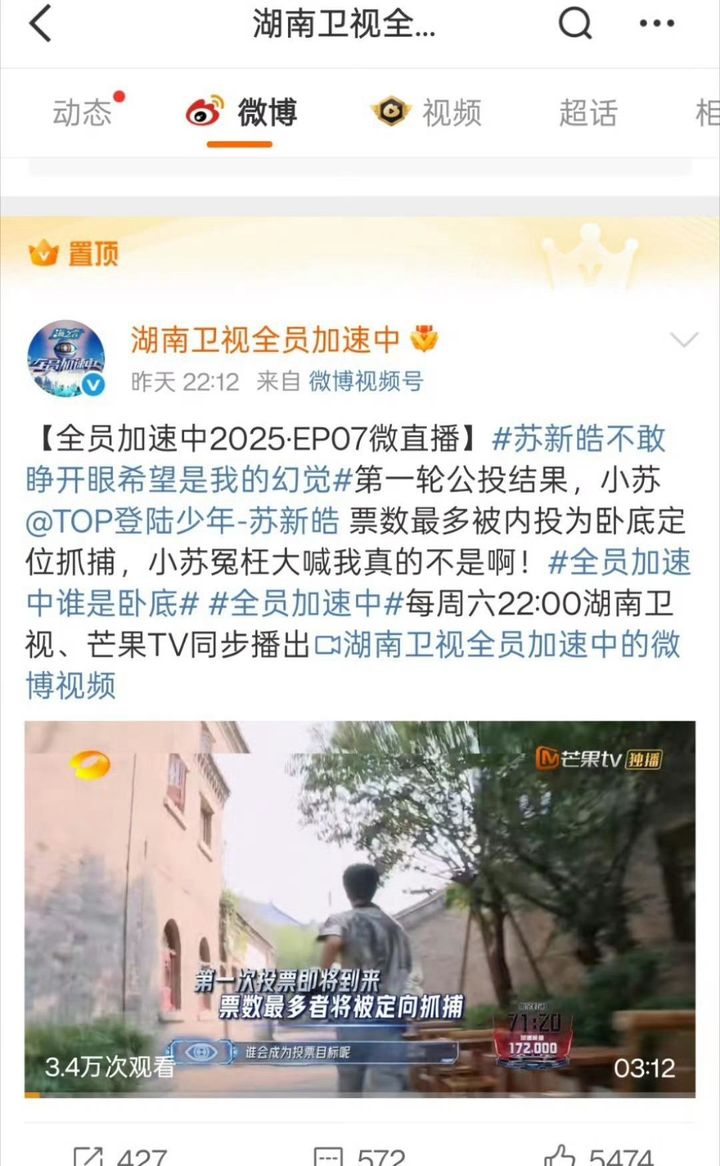Play the 03:12 video in the post
The width and height of the screenshot is (720, 1166).
[x=360, y=908]
